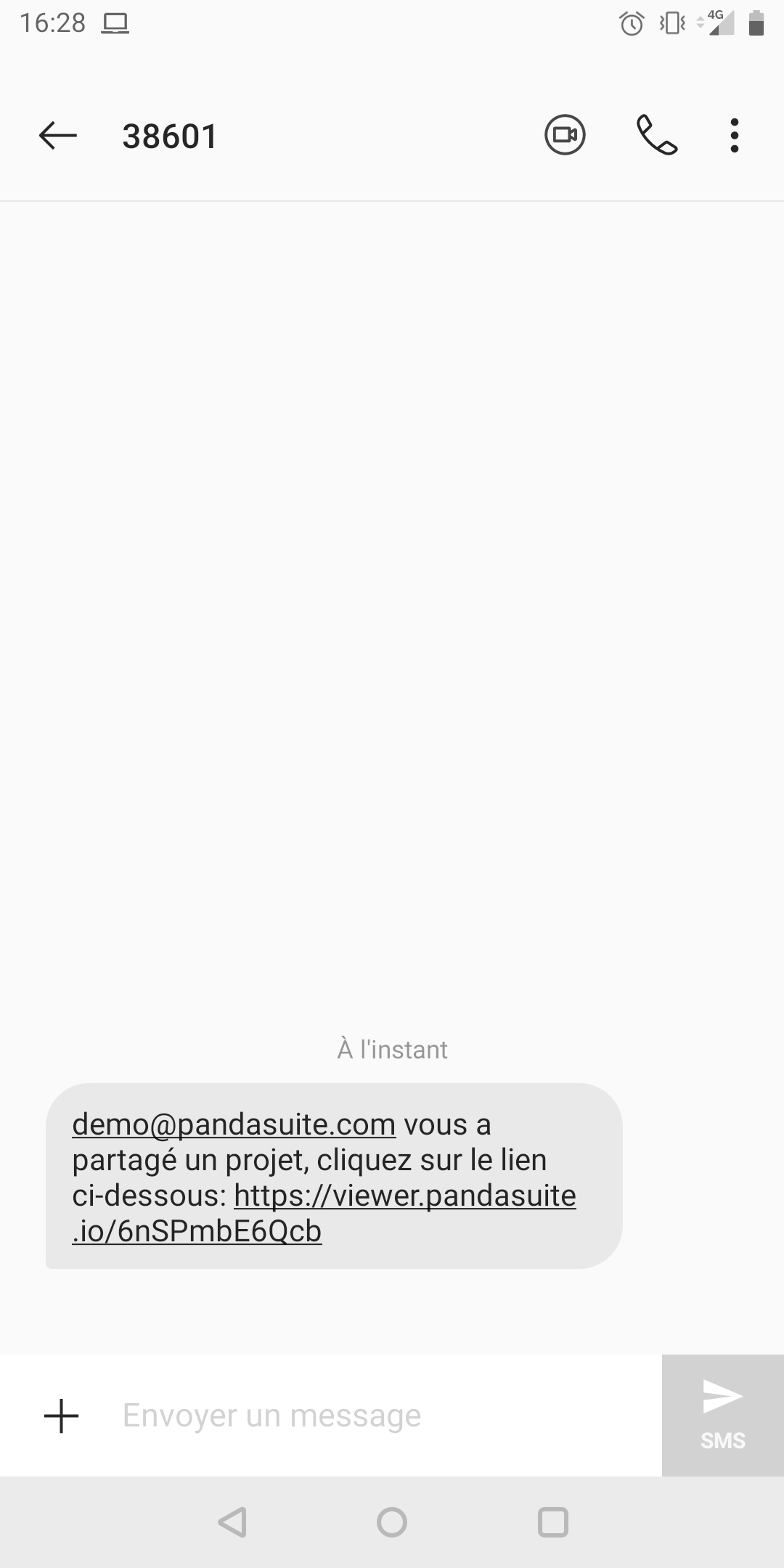Tap the plus icon to add attachment
This screenshot has width=784, height=1568.
pyautogui.click(x=62, y=1416)
